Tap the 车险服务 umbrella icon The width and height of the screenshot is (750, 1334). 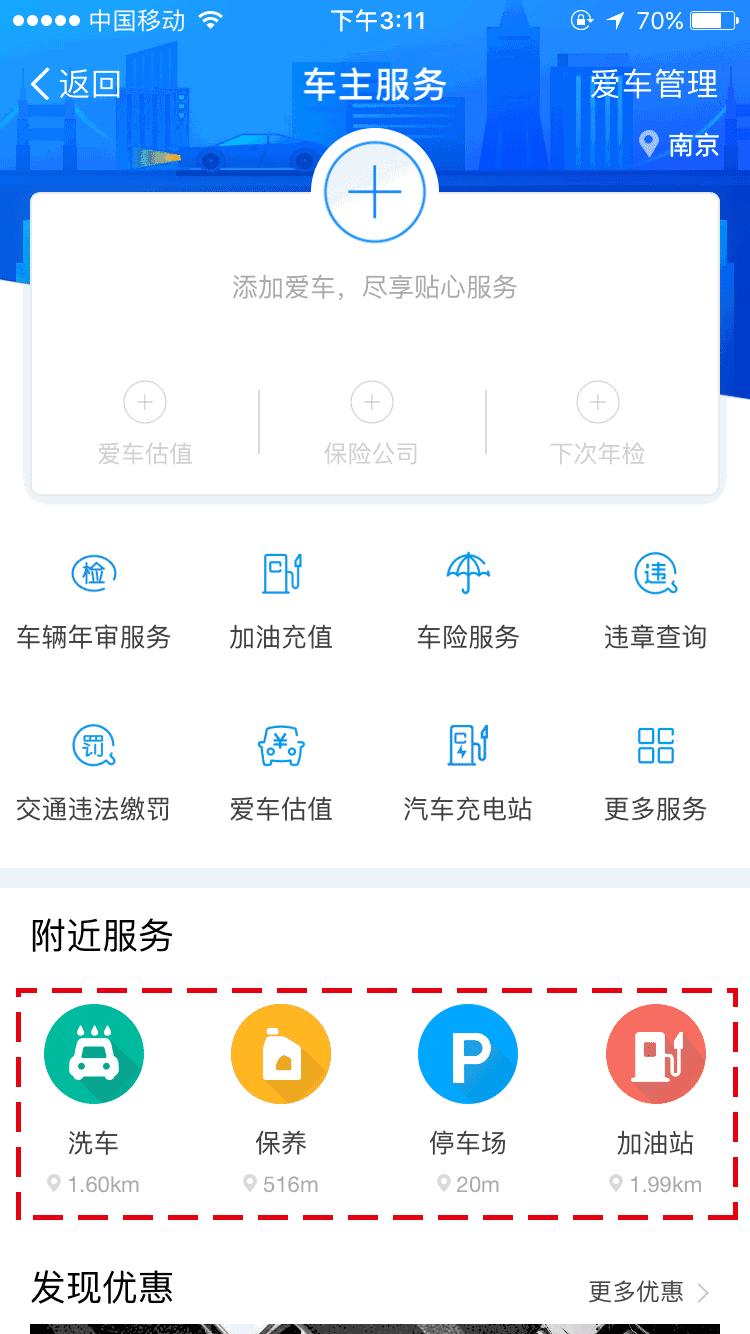(467, 573)
